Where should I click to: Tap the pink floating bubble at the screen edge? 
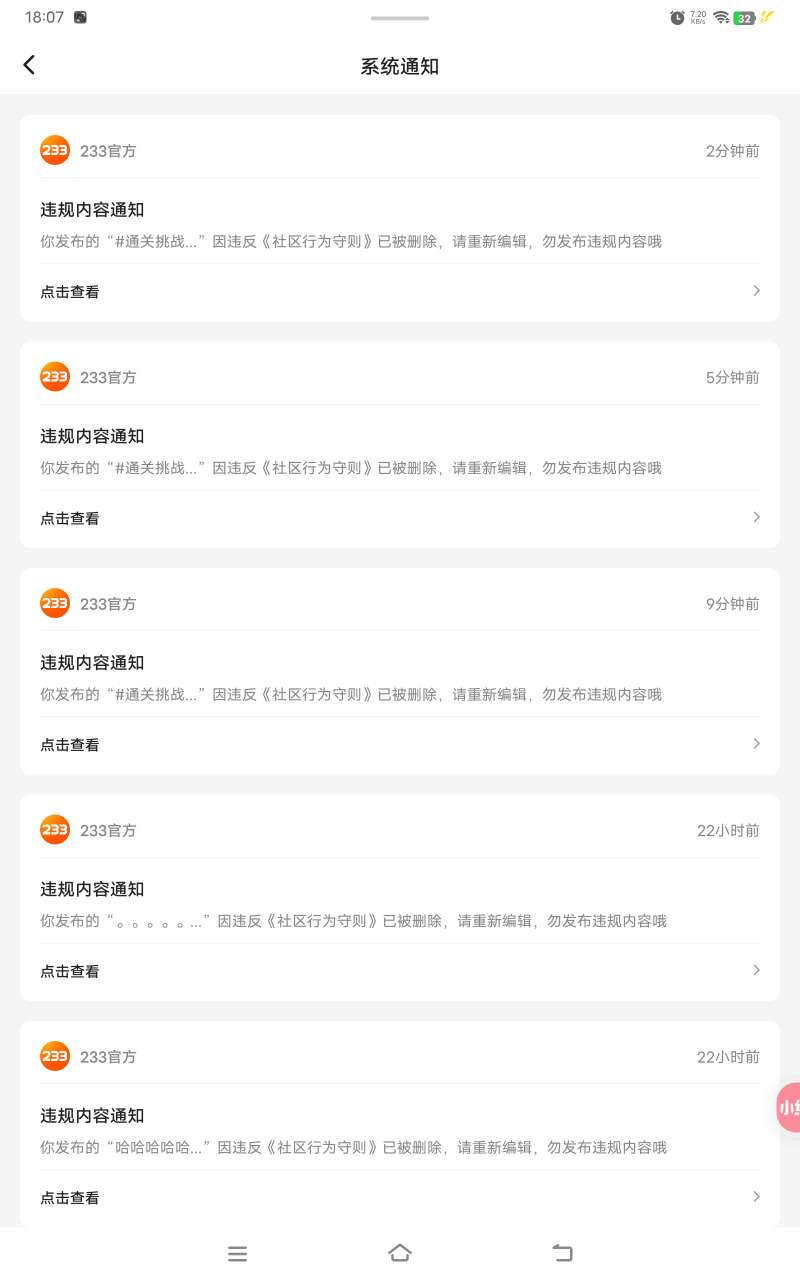[788, 1107]
